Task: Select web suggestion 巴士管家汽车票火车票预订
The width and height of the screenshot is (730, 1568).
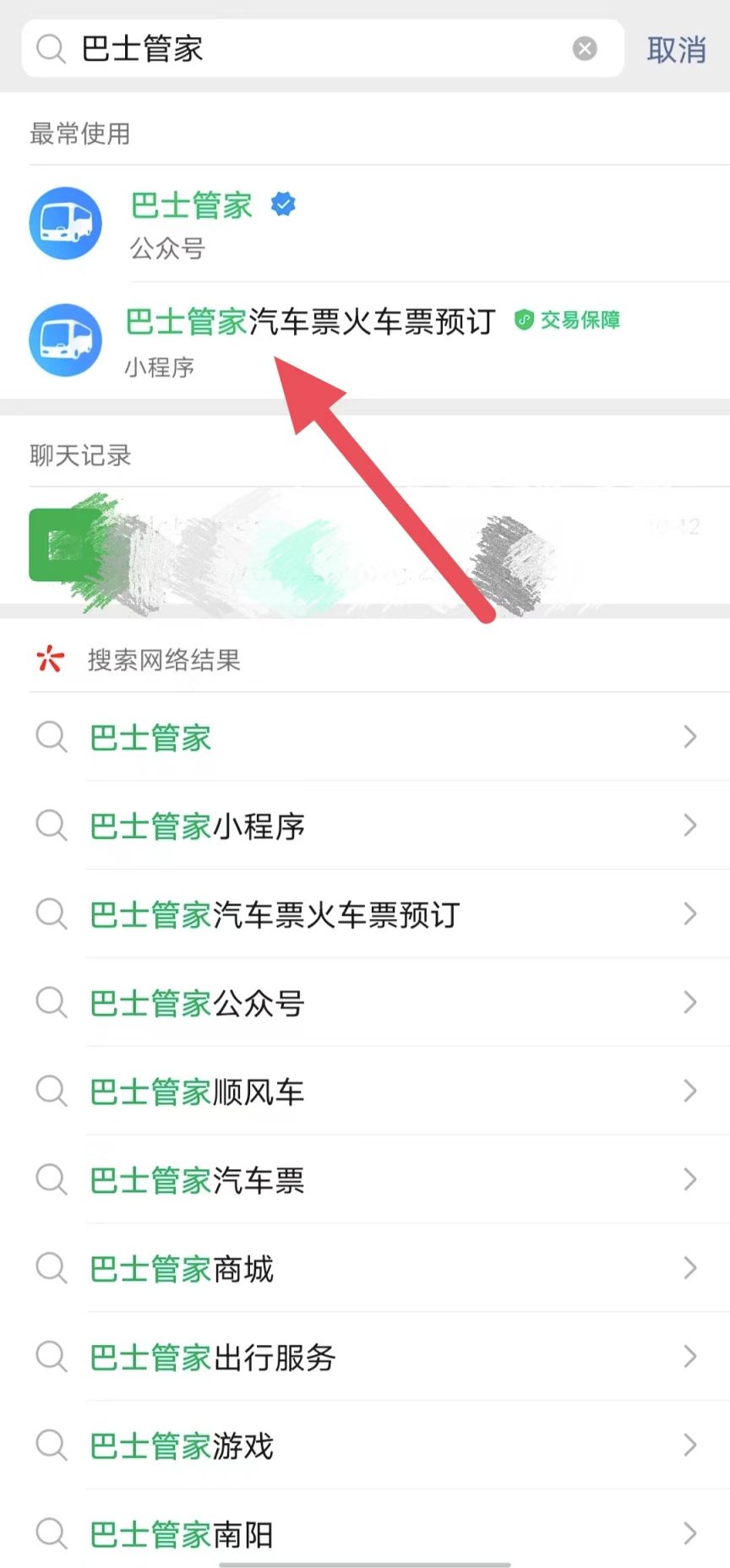Action: tap(365, 914)
